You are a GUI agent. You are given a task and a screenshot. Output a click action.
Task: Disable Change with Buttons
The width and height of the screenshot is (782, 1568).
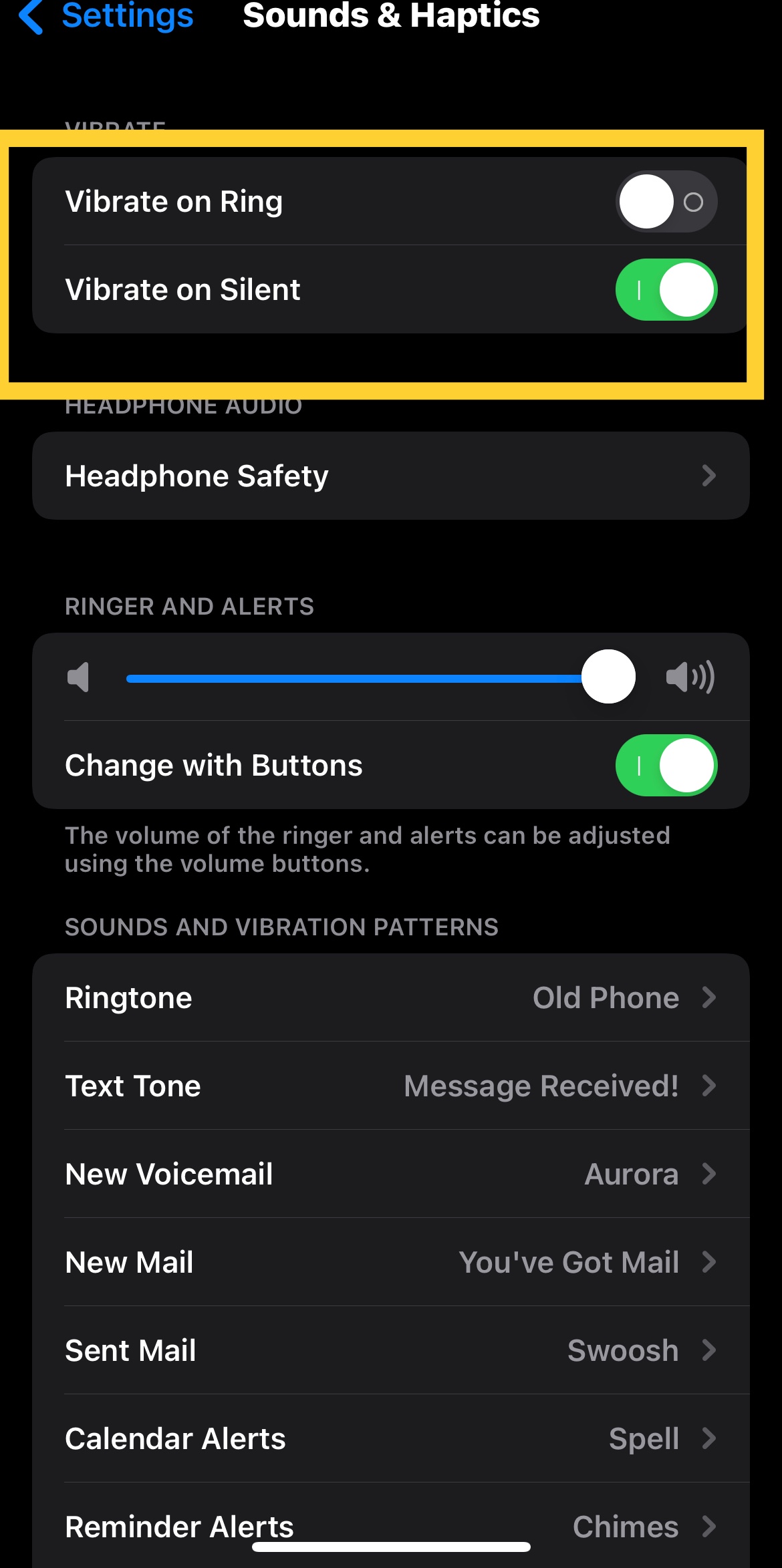click(666, 766)
